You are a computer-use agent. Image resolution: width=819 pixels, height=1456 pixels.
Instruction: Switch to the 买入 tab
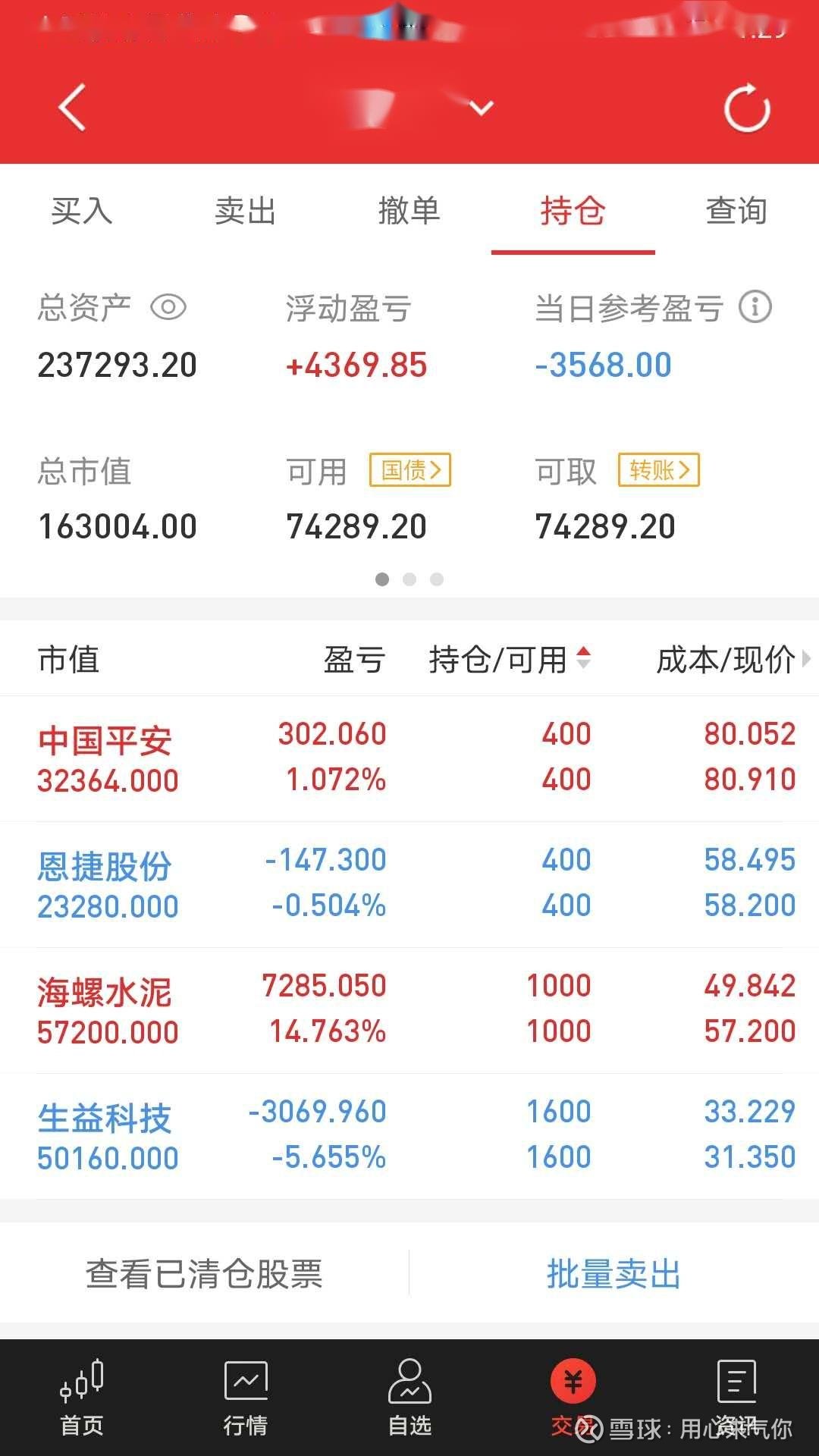(x=82, y=211)
